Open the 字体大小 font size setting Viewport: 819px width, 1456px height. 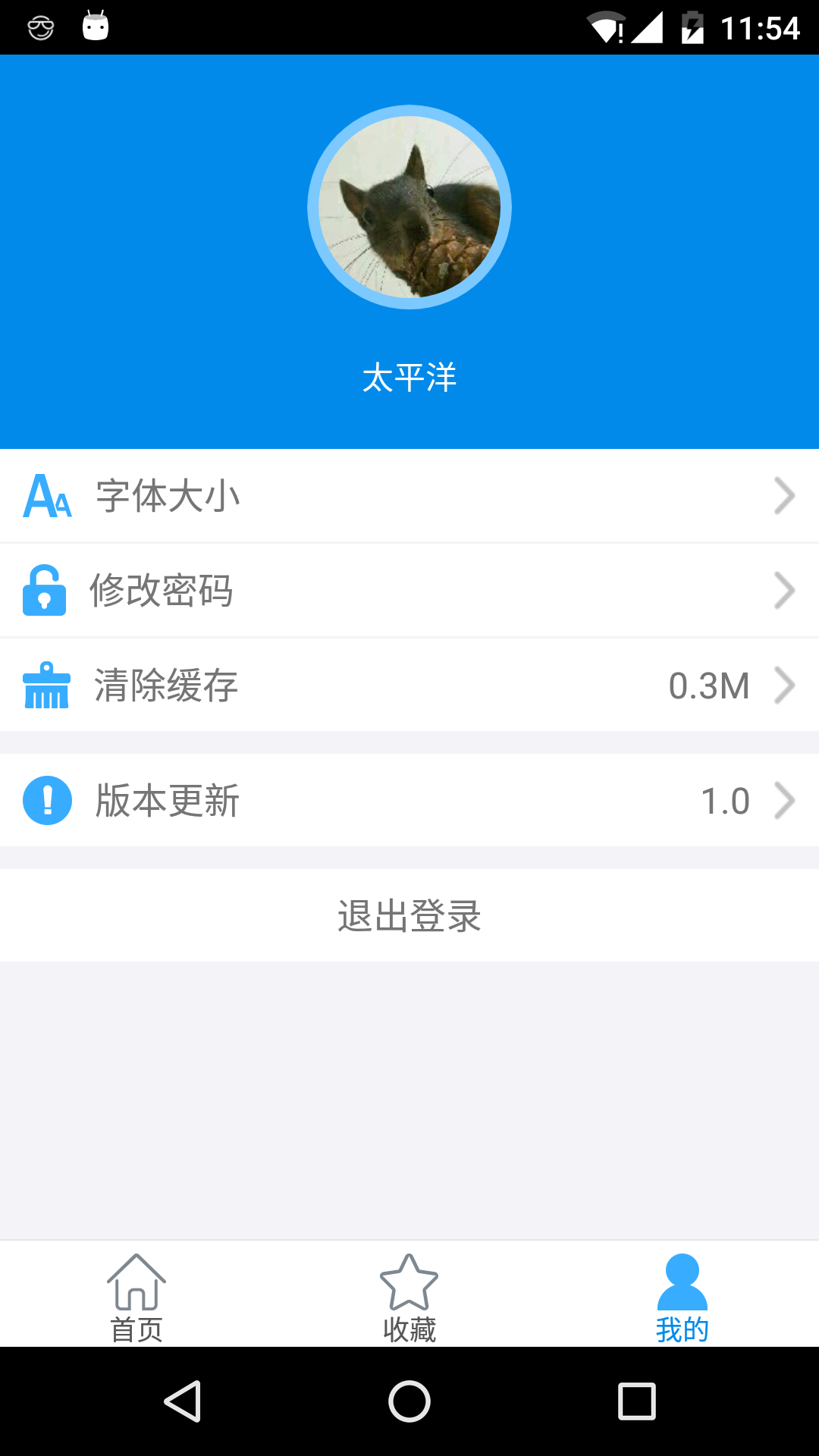(409, 496)
